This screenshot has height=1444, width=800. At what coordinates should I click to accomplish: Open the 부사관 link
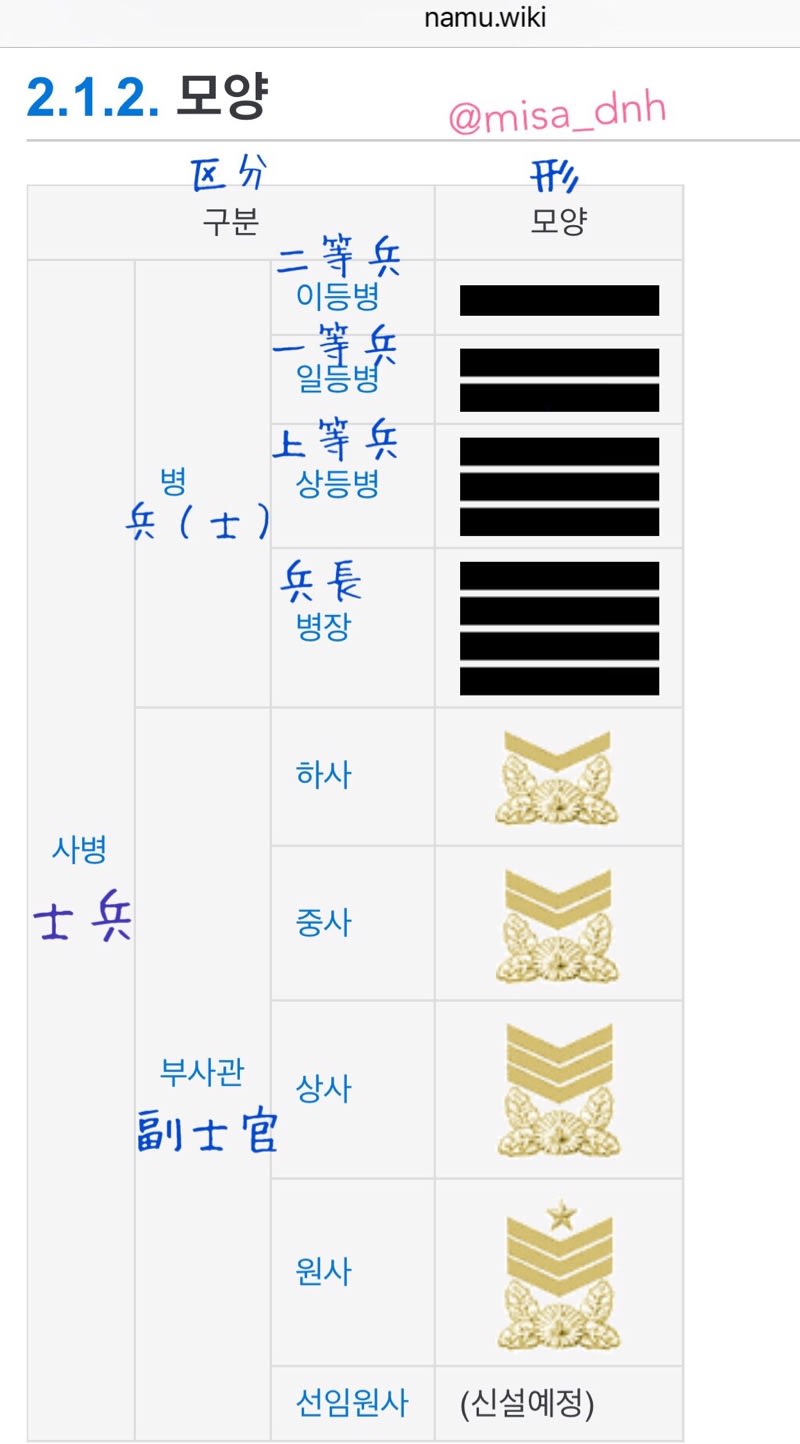202,1072
